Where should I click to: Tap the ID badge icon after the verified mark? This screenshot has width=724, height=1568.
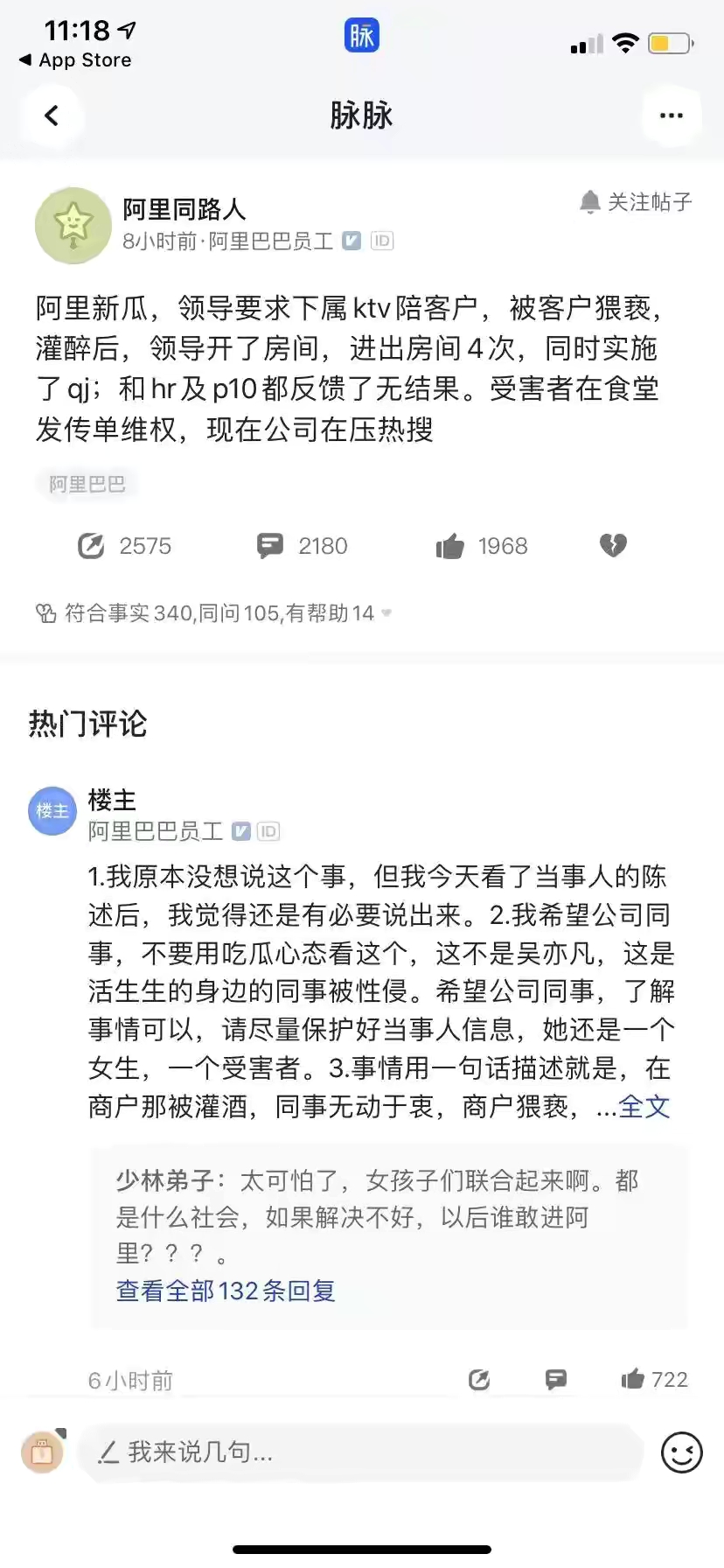(x=383, y=241)
